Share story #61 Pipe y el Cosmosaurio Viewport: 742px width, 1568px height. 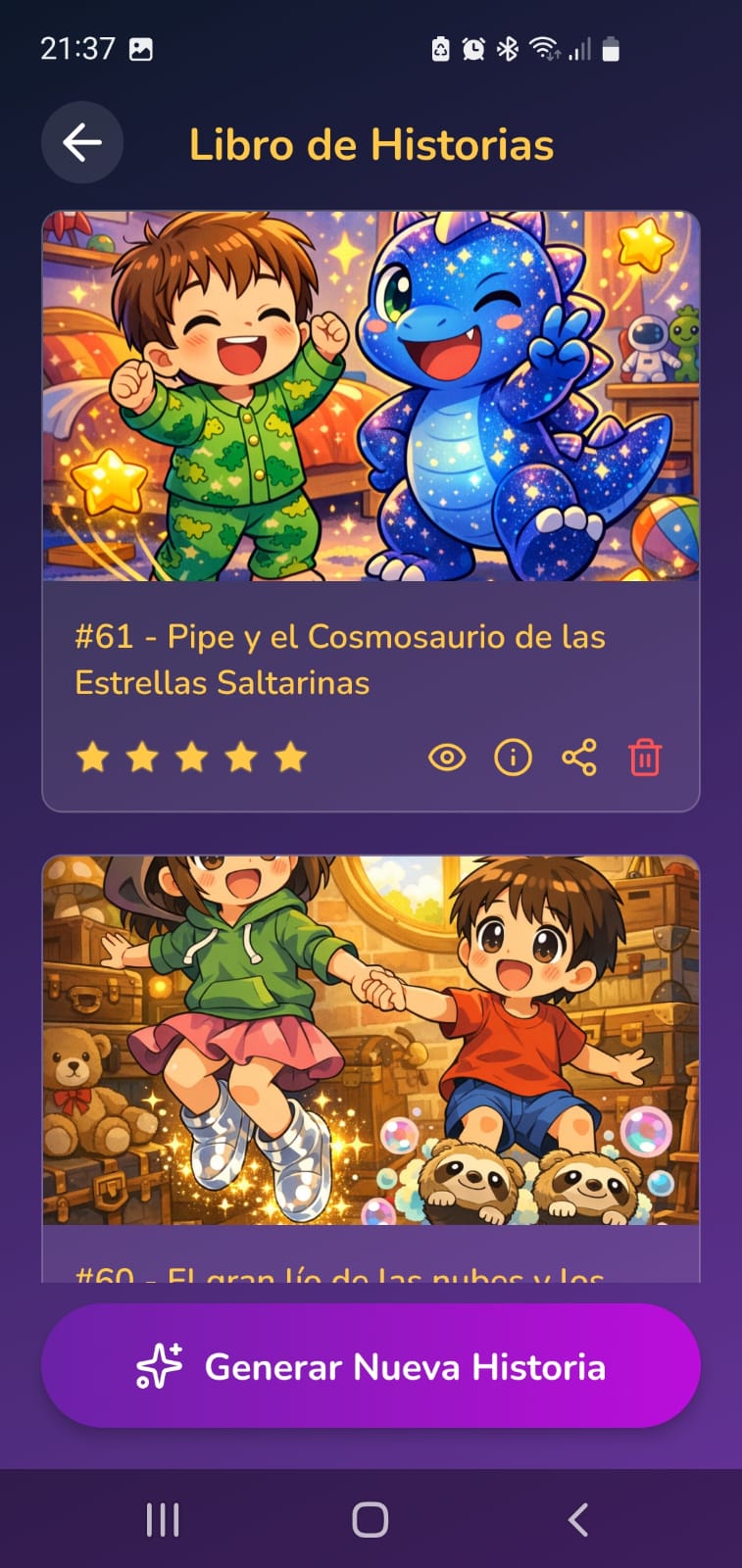tap(578, 758)
